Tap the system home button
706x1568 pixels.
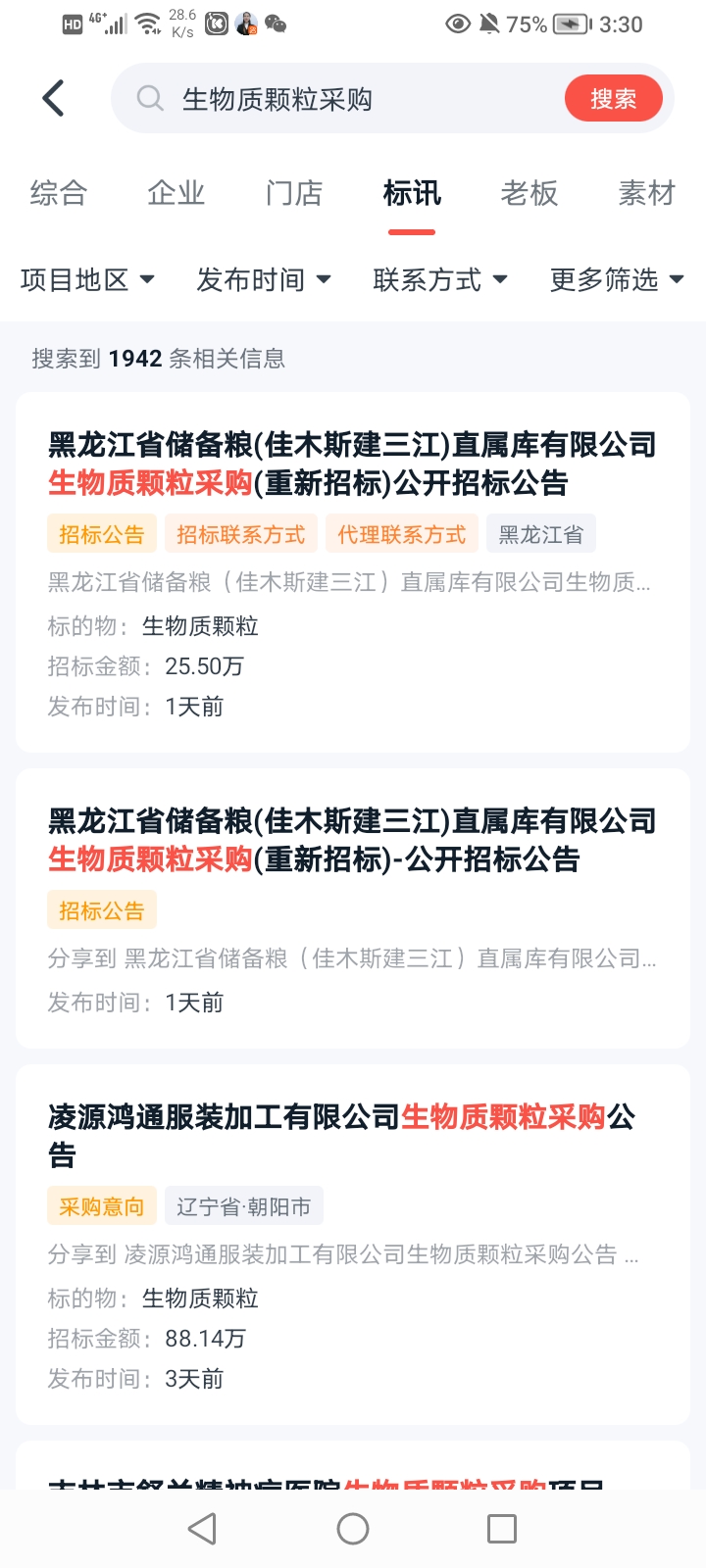point(353,1529)
